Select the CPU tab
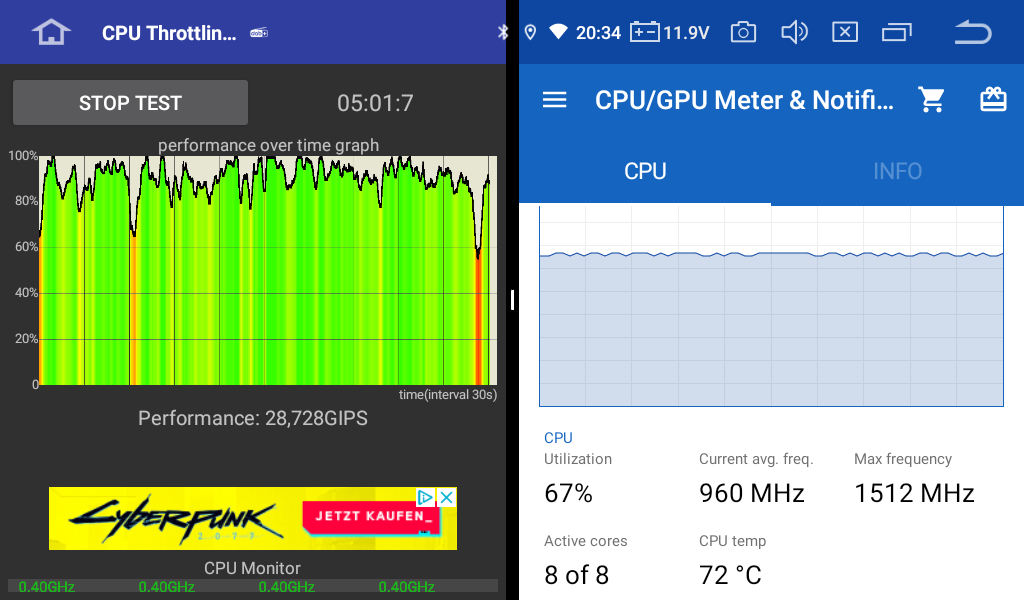 coord(645,171)
